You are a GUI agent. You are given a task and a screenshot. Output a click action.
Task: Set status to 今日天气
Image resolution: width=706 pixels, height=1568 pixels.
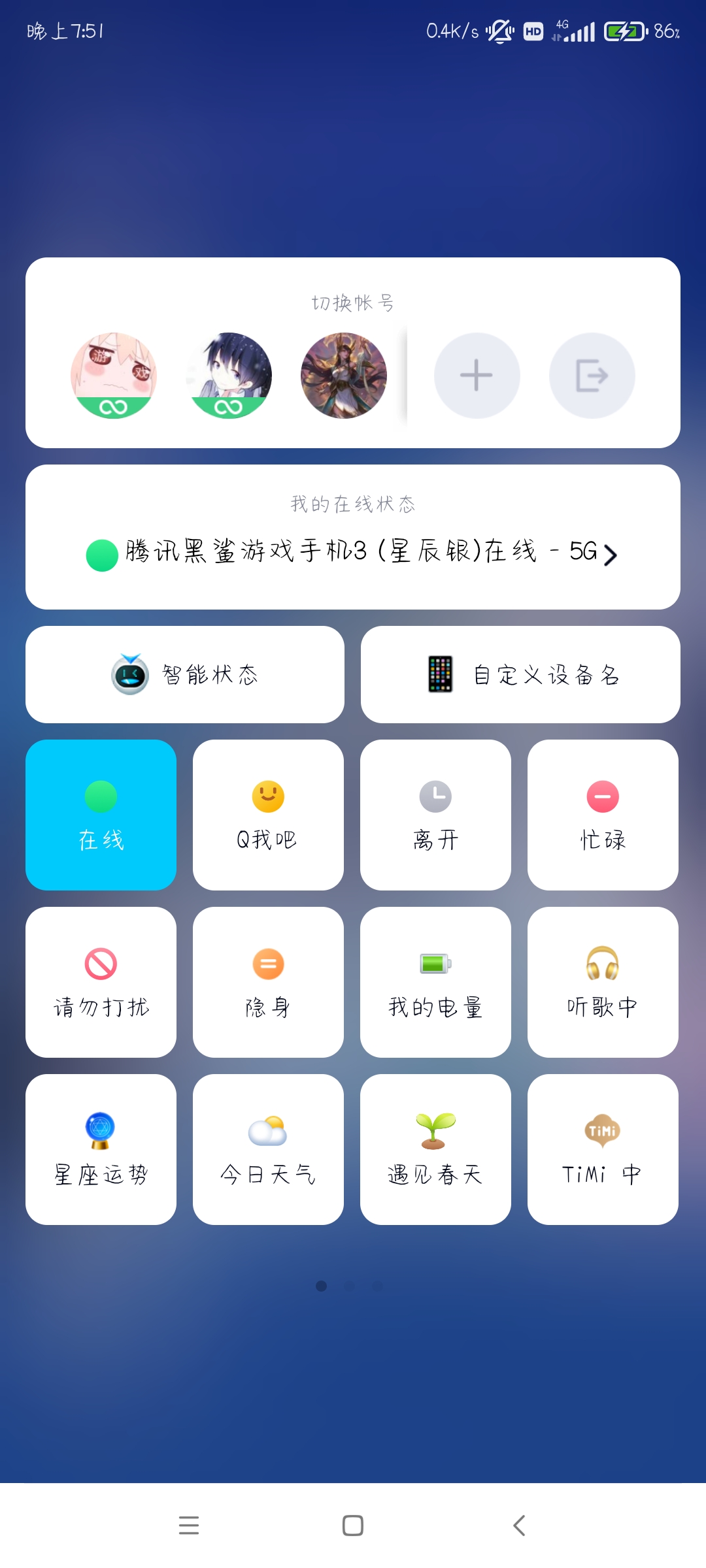268,1149
